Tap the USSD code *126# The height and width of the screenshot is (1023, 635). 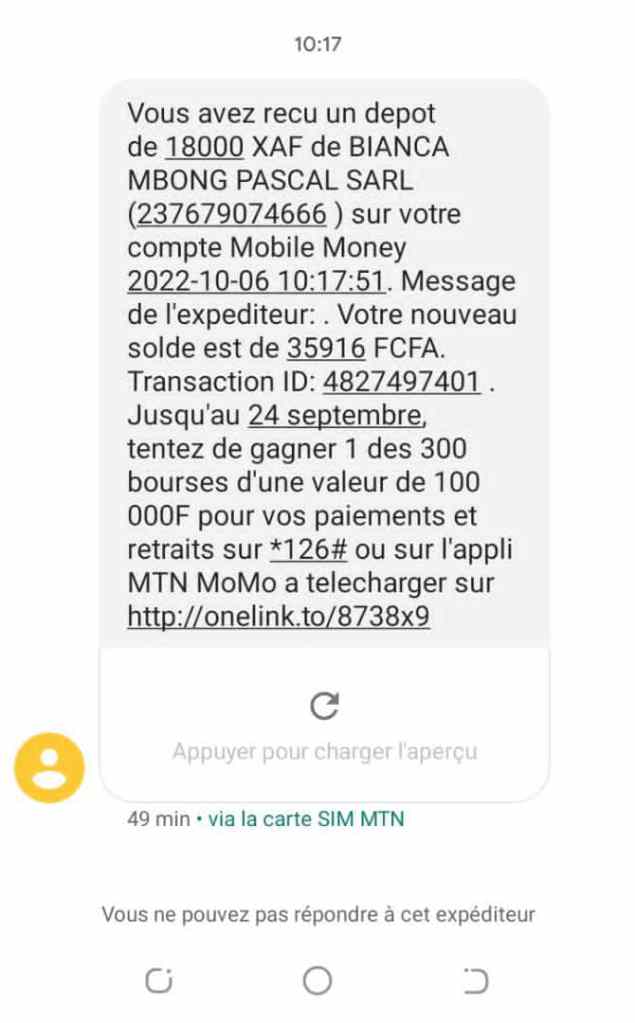[306, 549]
